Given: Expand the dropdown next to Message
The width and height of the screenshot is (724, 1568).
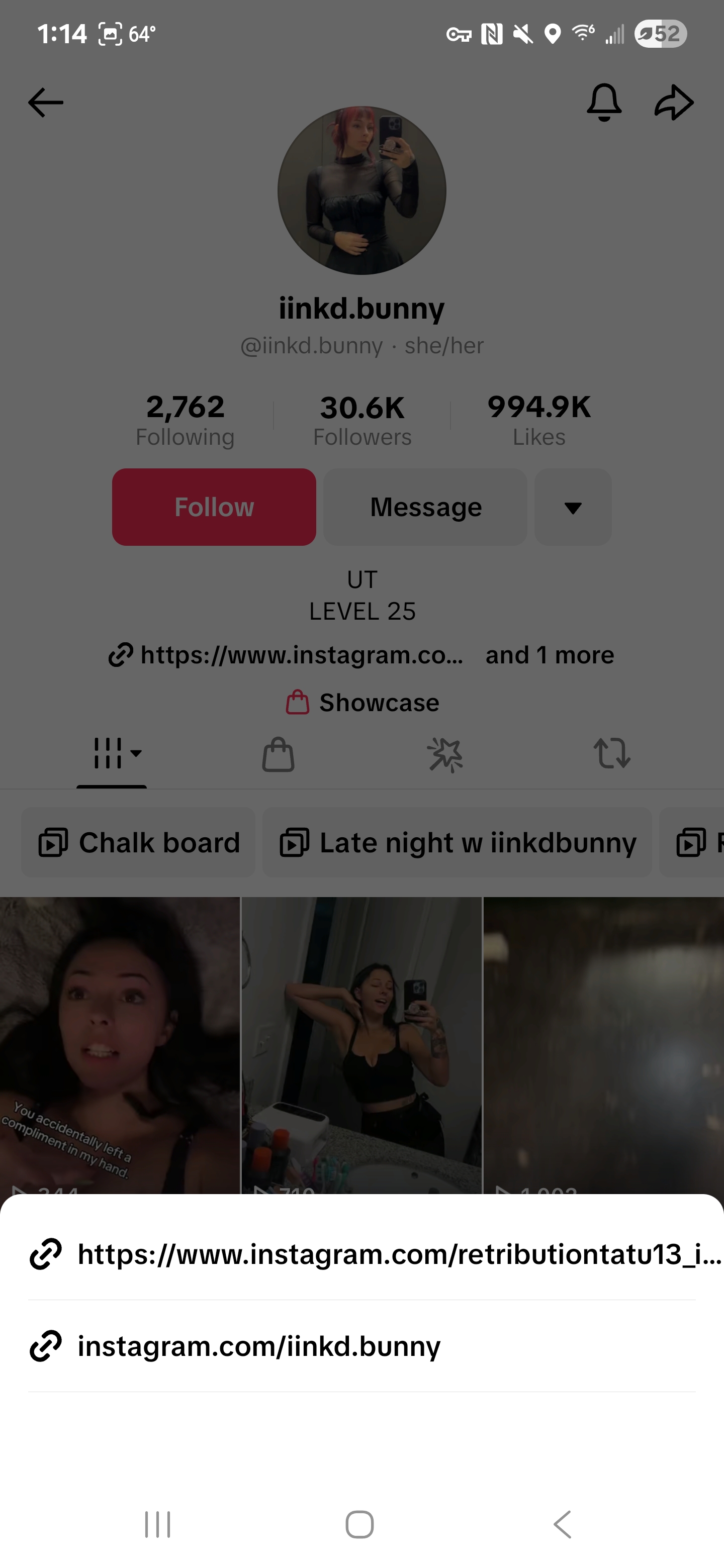Looking at the screenshot, I should pos(573,507).
